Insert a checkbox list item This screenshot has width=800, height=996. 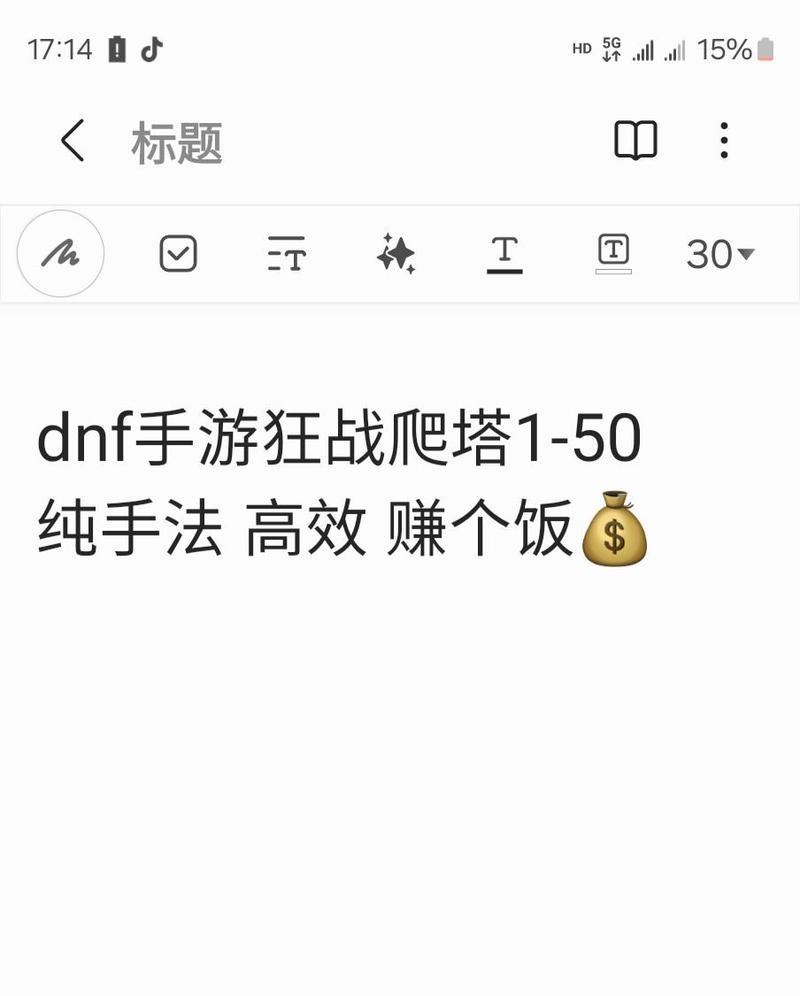click(178, 254)
